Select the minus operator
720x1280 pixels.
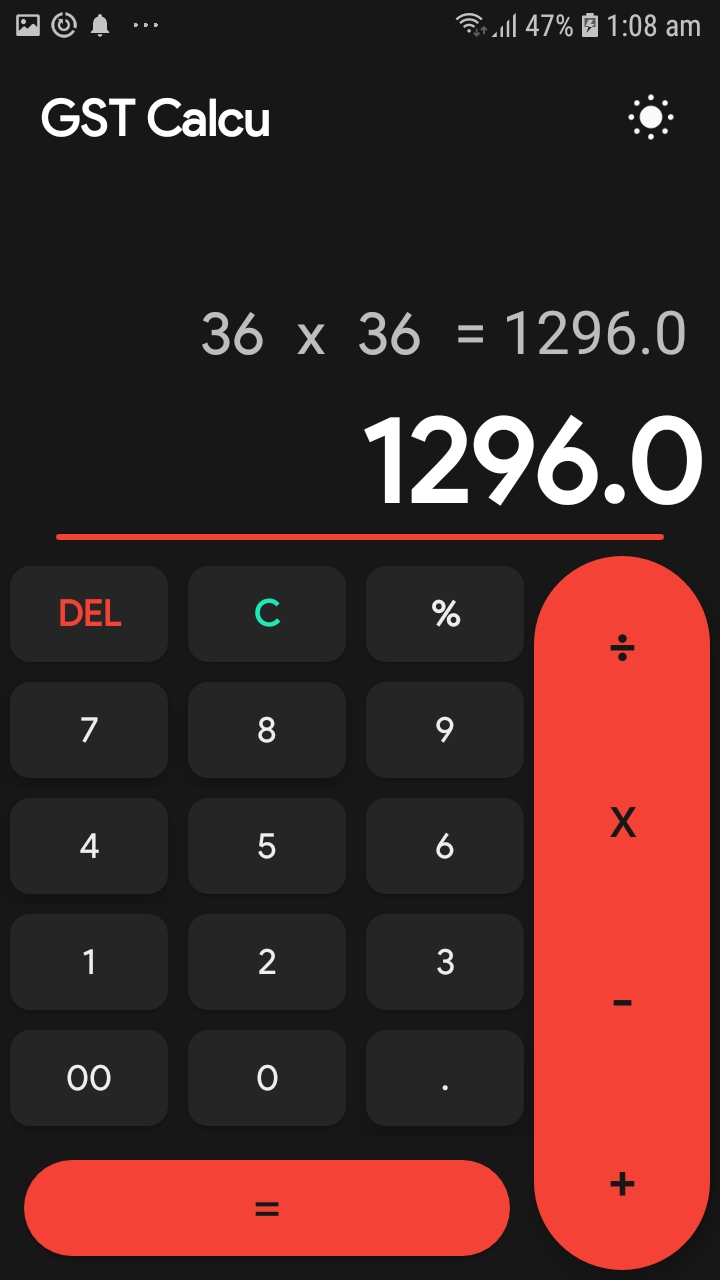point(622,1002)
